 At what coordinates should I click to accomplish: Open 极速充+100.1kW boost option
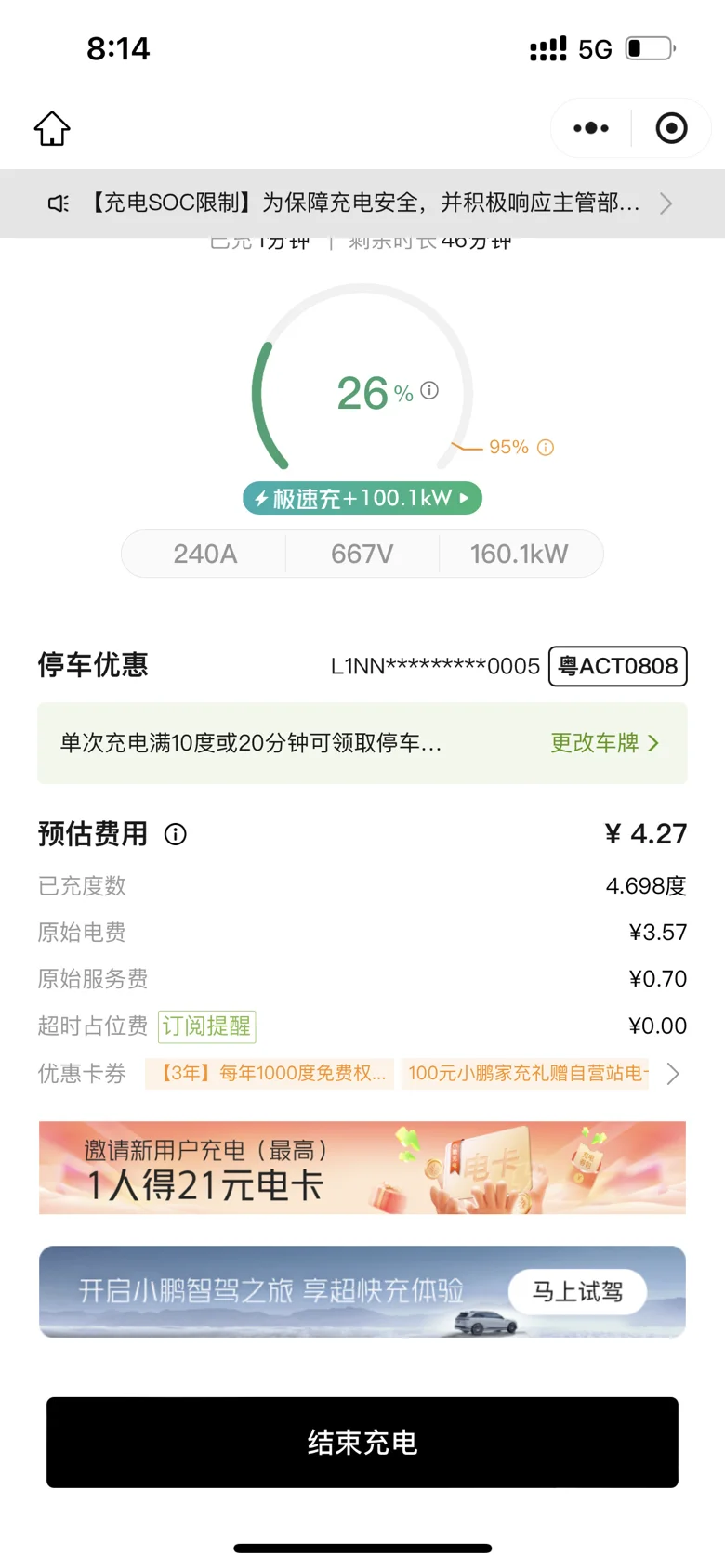[362, 498]
